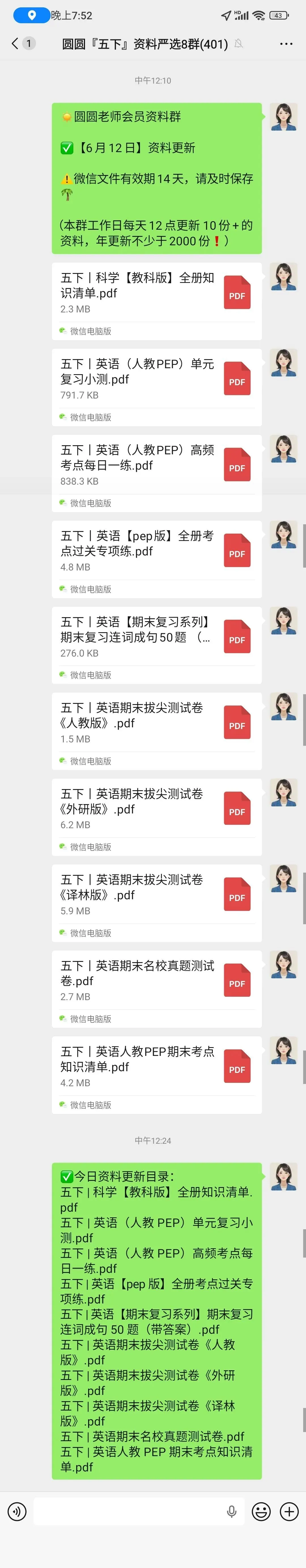Open the group chat overflow menu
306x1568 pixels.
pos(286,44)
